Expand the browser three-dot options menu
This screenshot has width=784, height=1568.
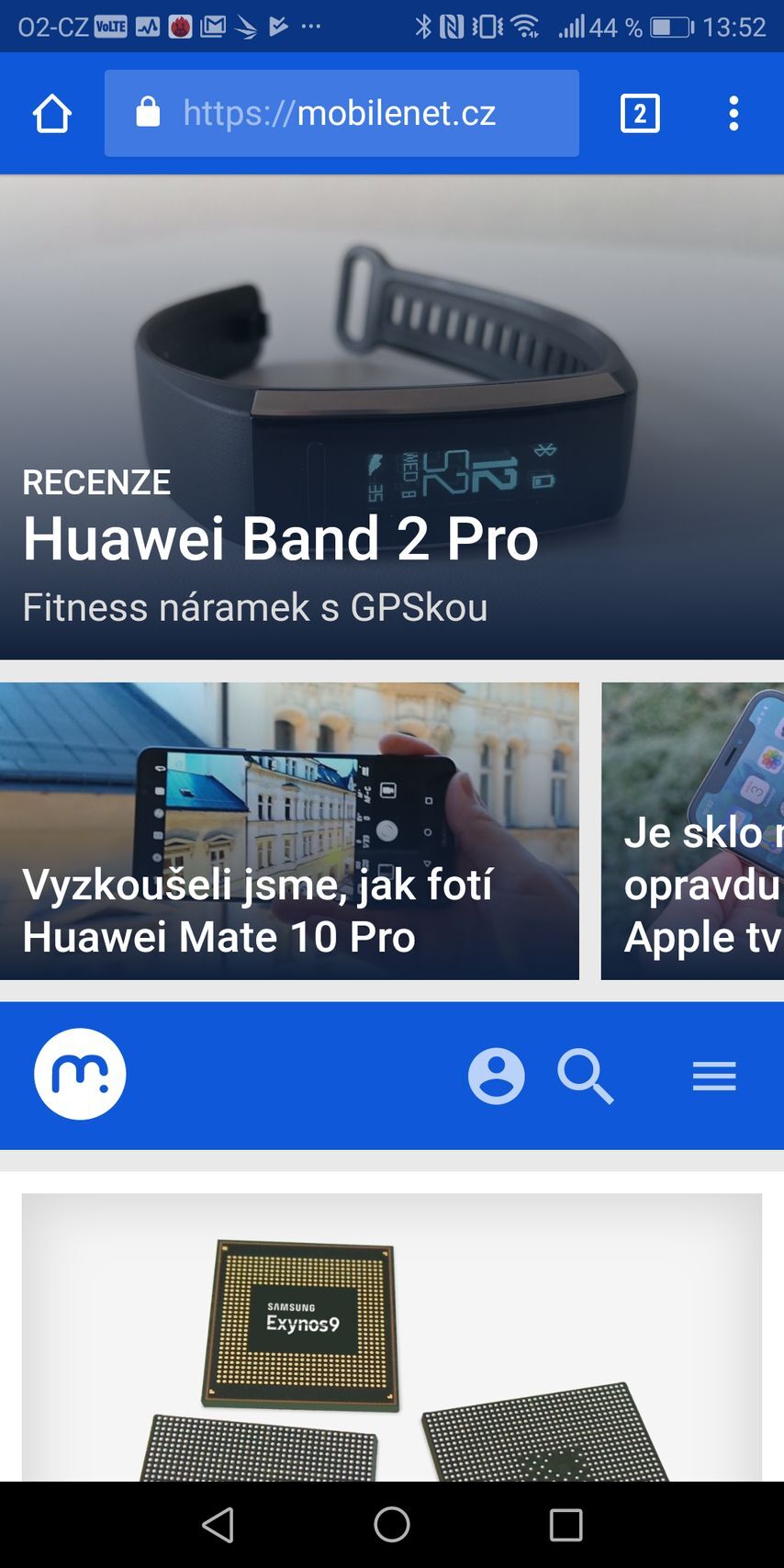733,113
